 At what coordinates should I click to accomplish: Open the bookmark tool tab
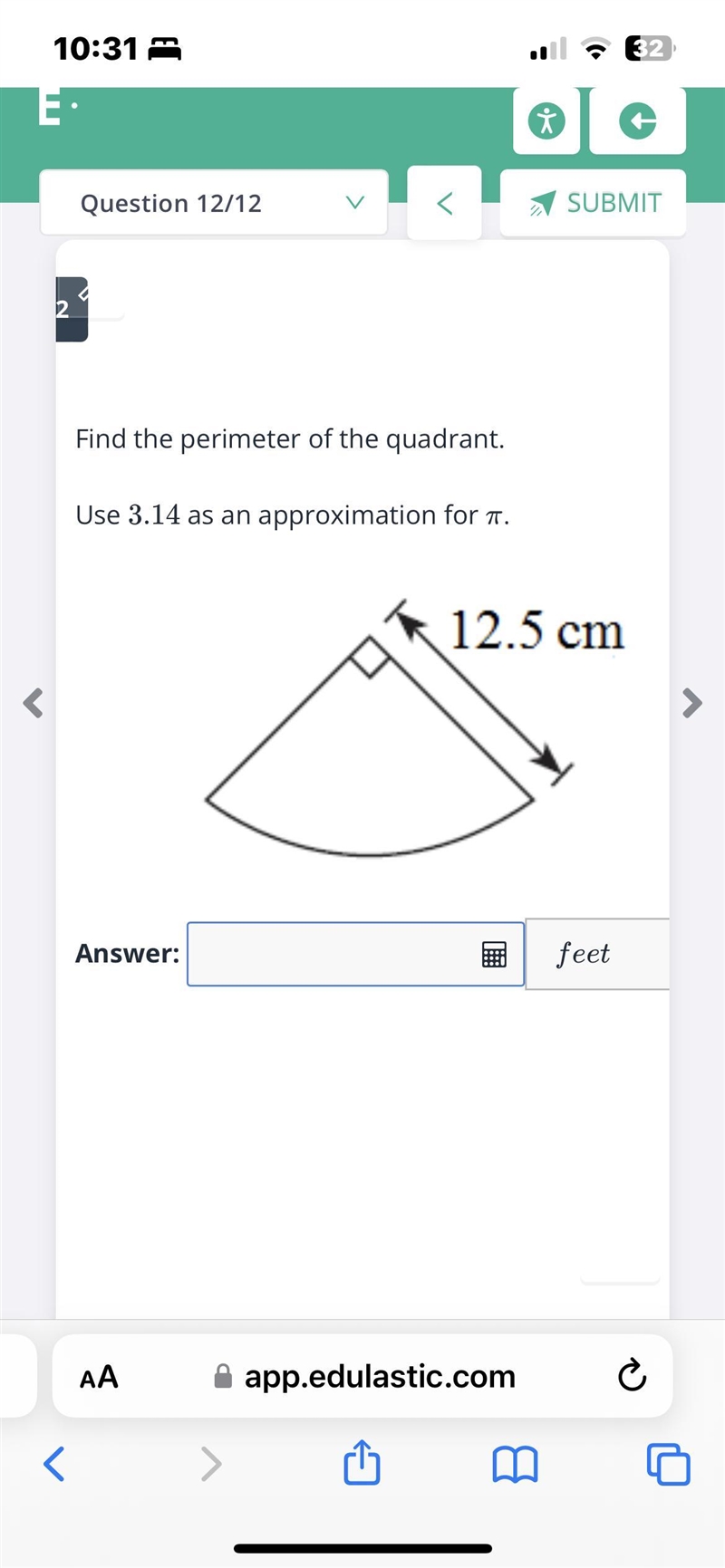pos(72,309)
